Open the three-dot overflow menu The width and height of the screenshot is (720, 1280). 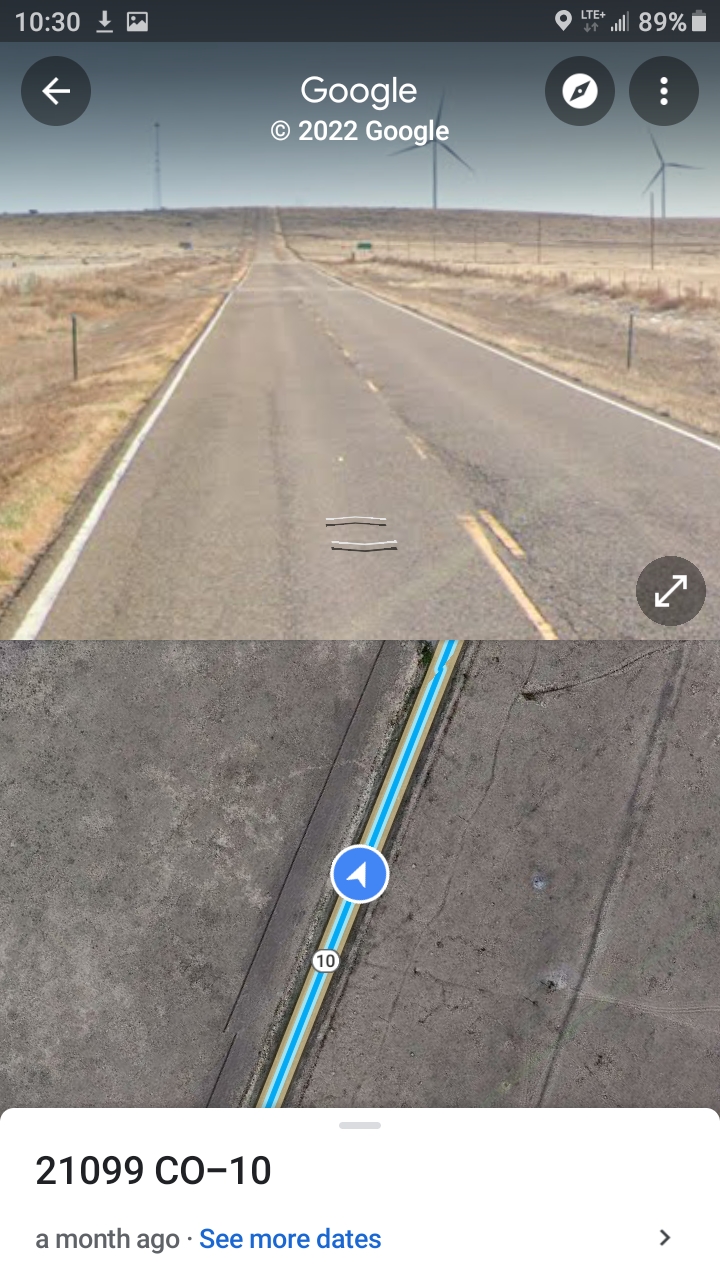click(664, 91)
